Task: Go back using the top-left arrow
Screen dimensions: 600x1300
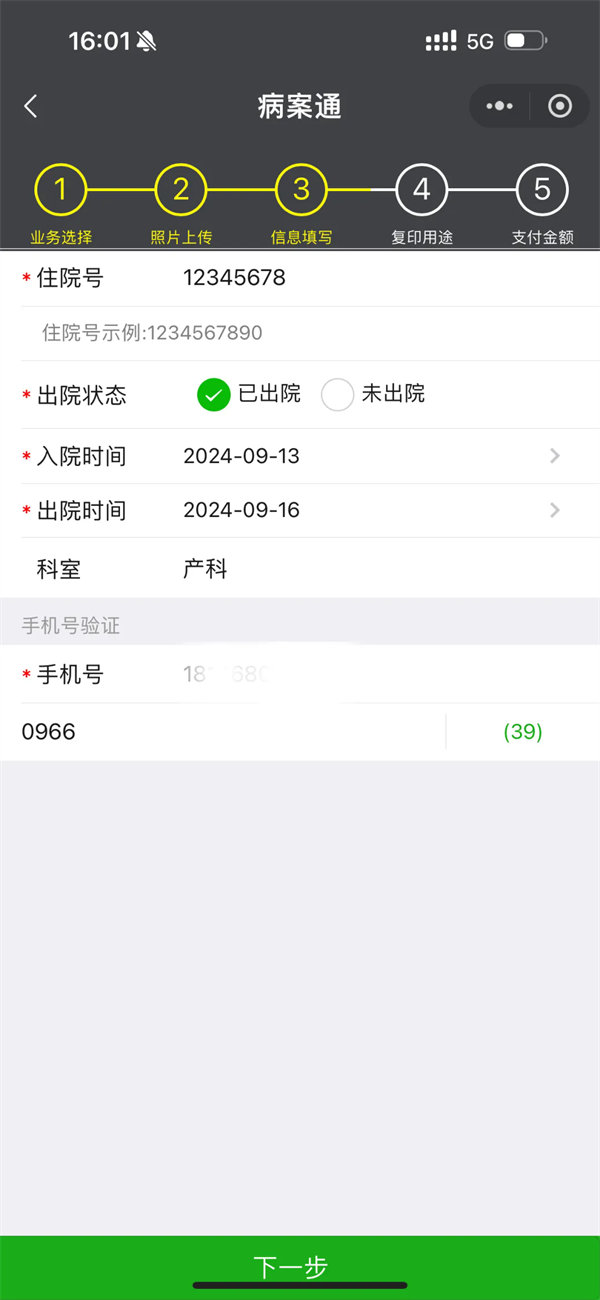Action: point(31,107)
